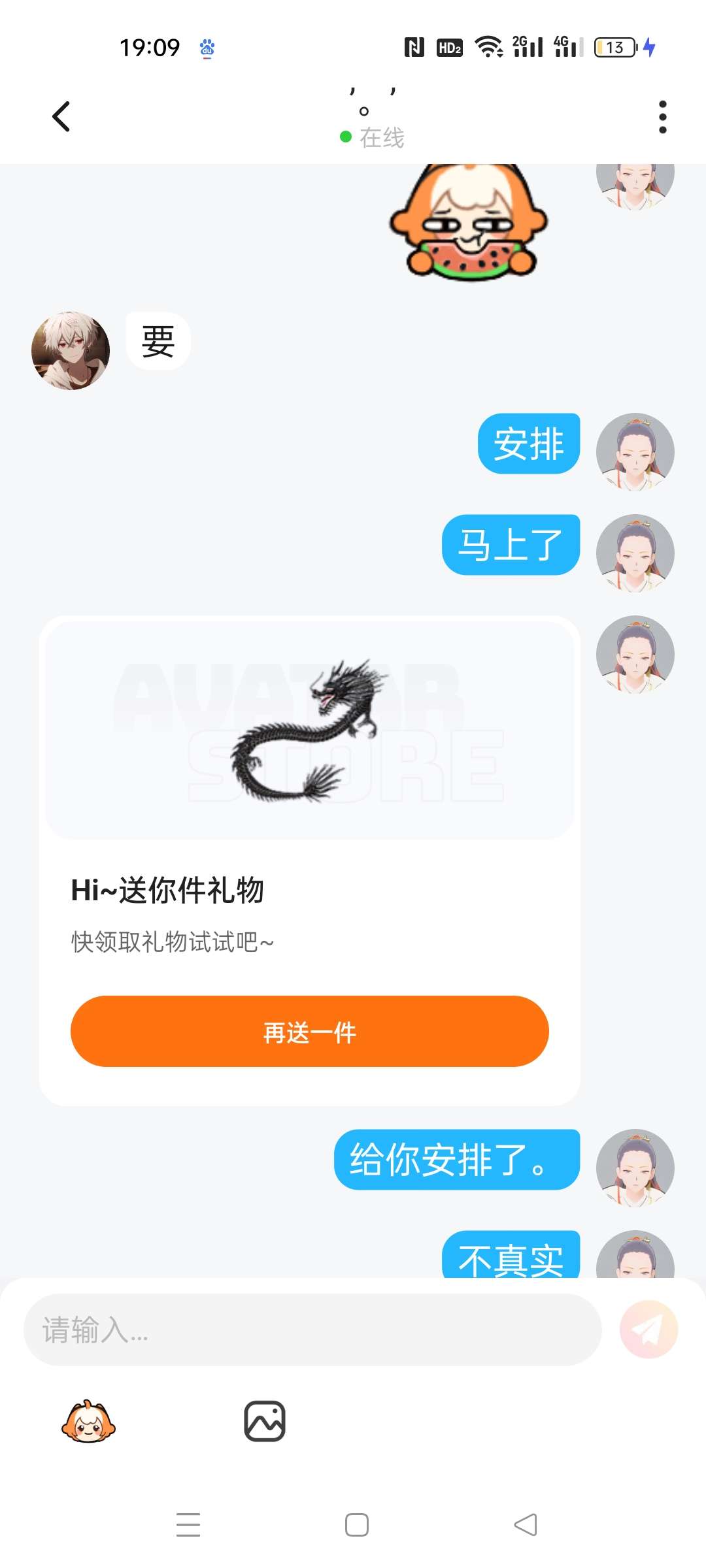Image resolution: width=706 pixels, height=1568 pixels.
Task: Open recent apps from the navigation bar
Action: click(x=188, y=1525)
